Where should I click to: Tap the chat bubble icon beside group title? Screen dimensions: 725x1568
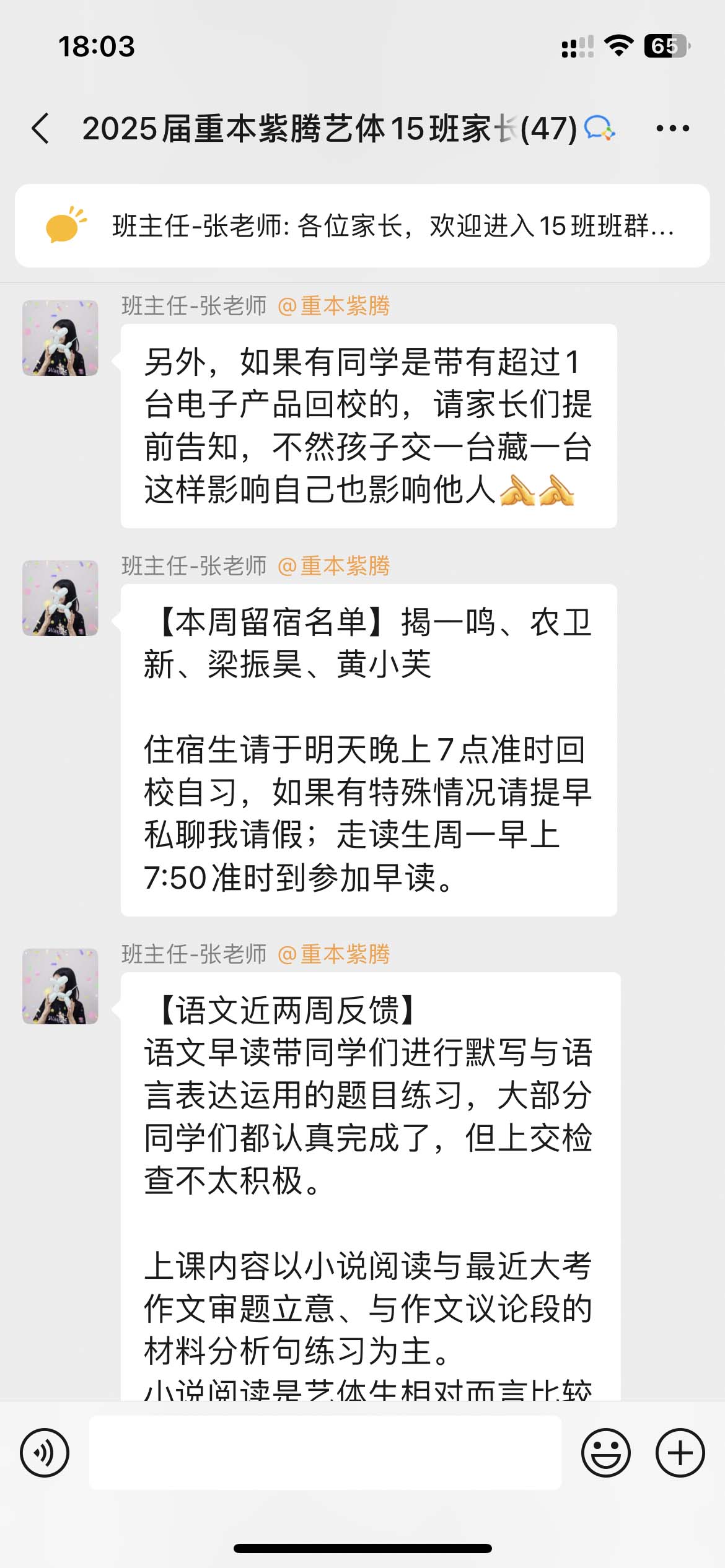[x=599, y=129]
